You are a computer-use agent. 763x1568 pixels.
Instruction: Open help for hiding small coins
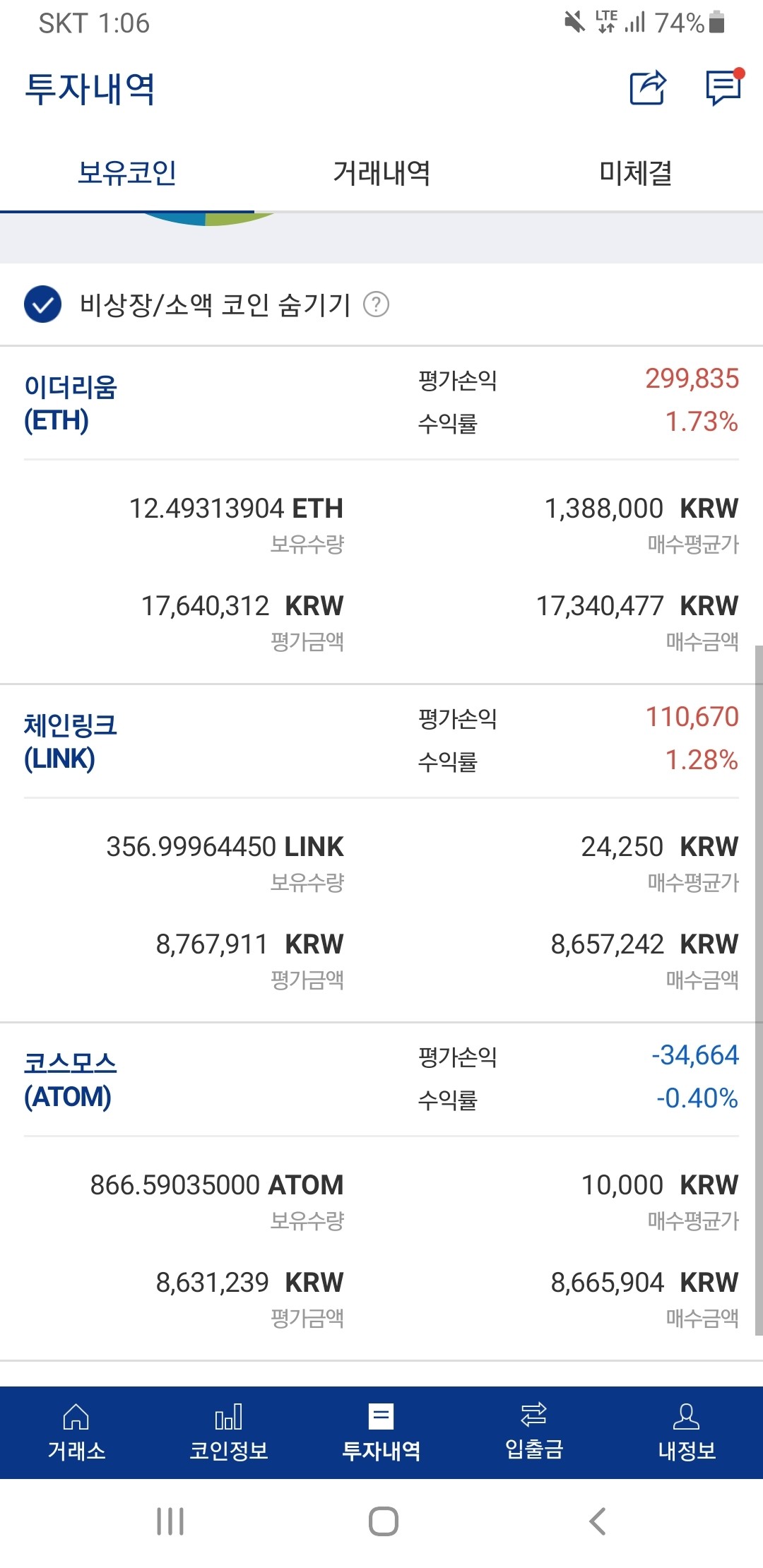pos(376,304)
